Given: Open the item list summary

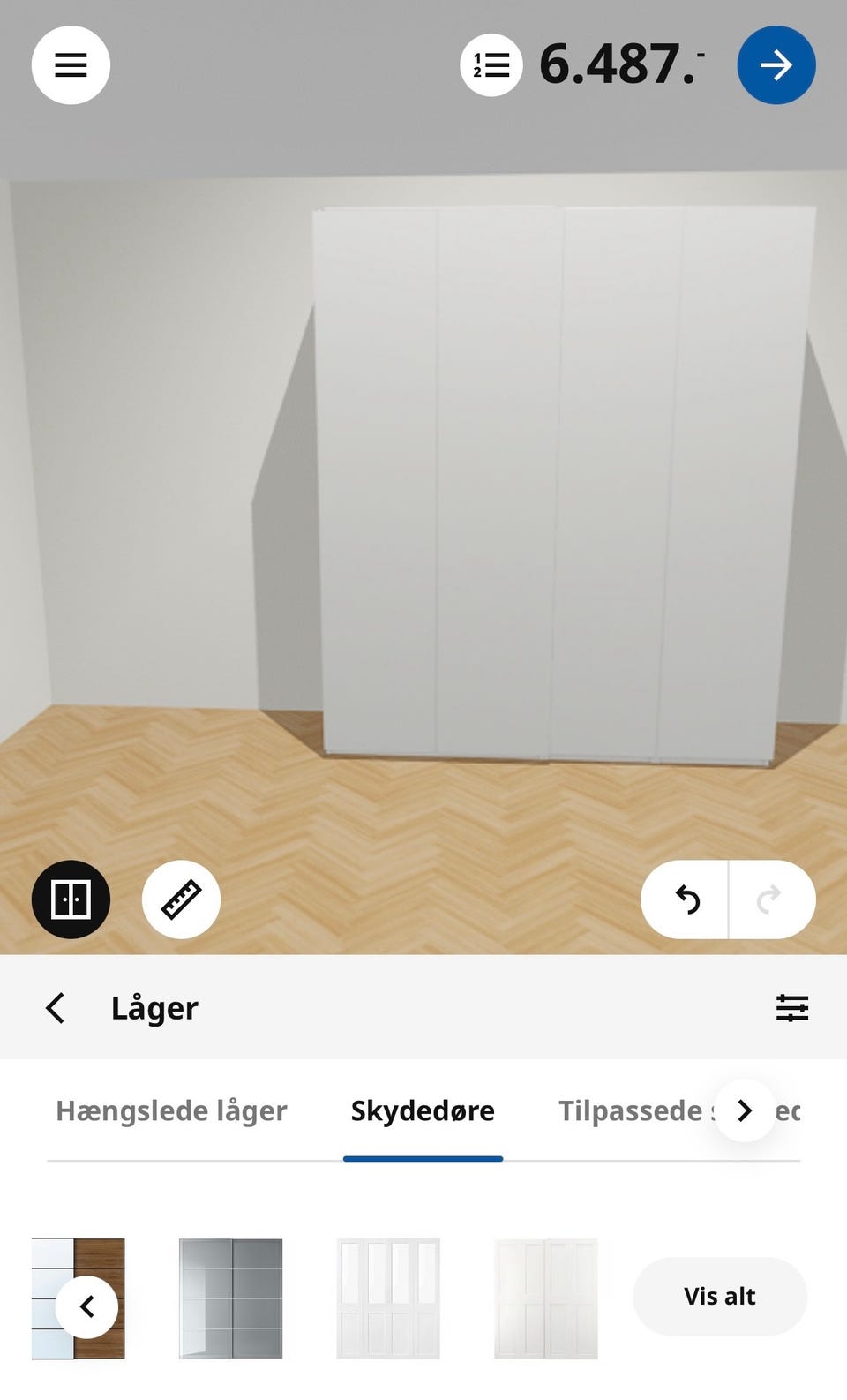Looking at the screenshot, I should [490, 64].
